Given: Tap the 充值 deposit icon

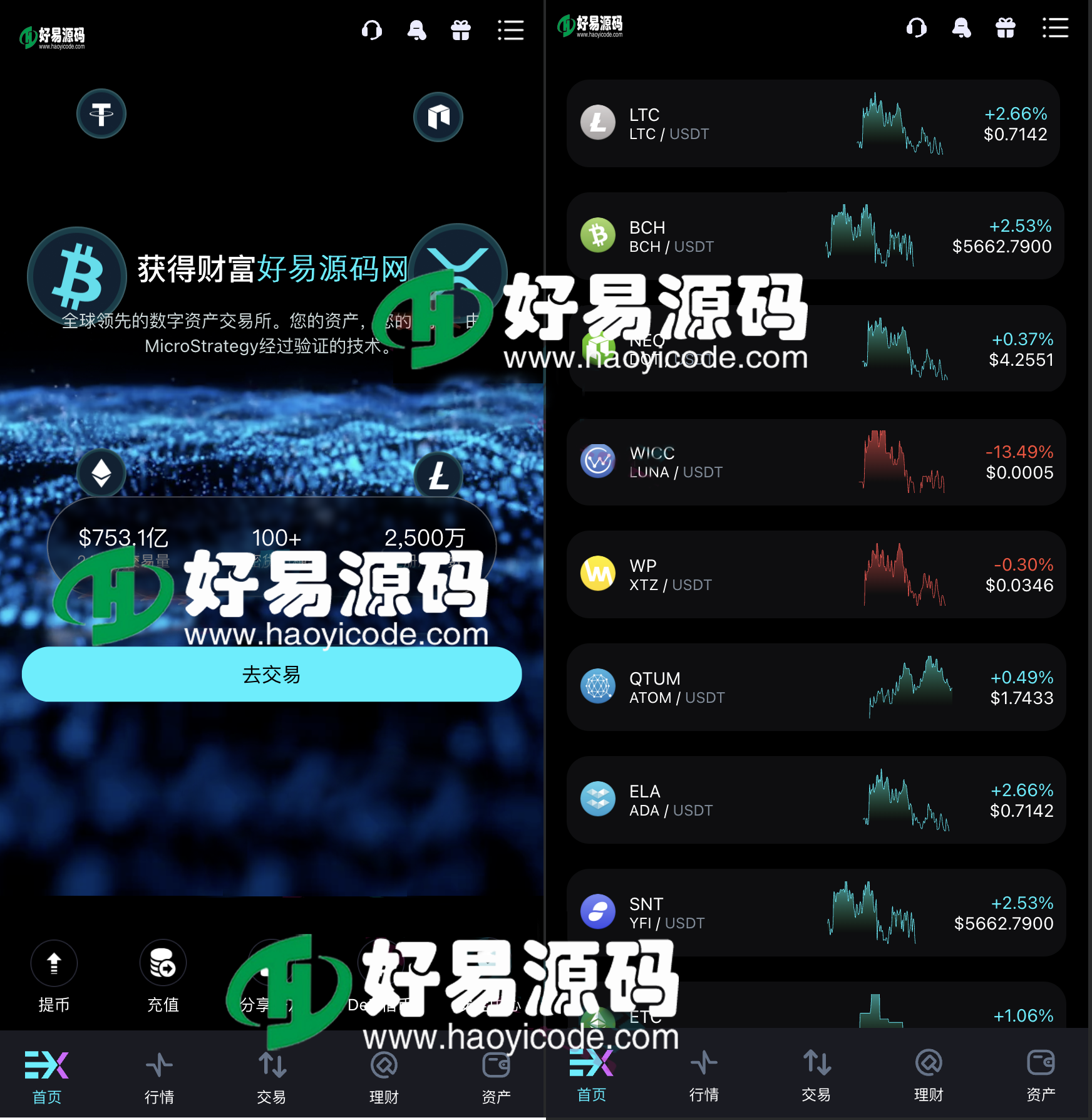Looking at the screenshot, I should [x=162, y=963].
